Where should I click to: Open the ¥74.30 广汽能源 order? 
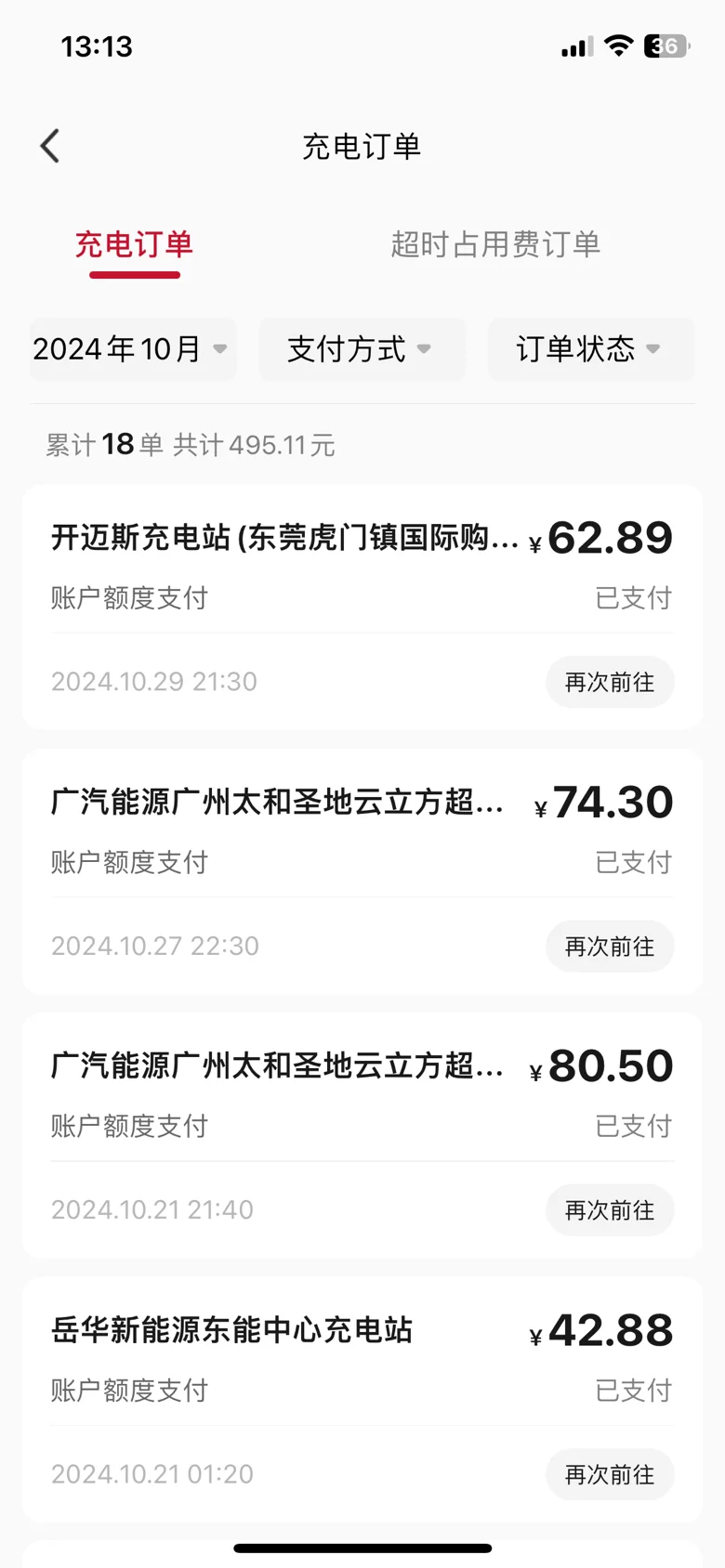(362, 871)
